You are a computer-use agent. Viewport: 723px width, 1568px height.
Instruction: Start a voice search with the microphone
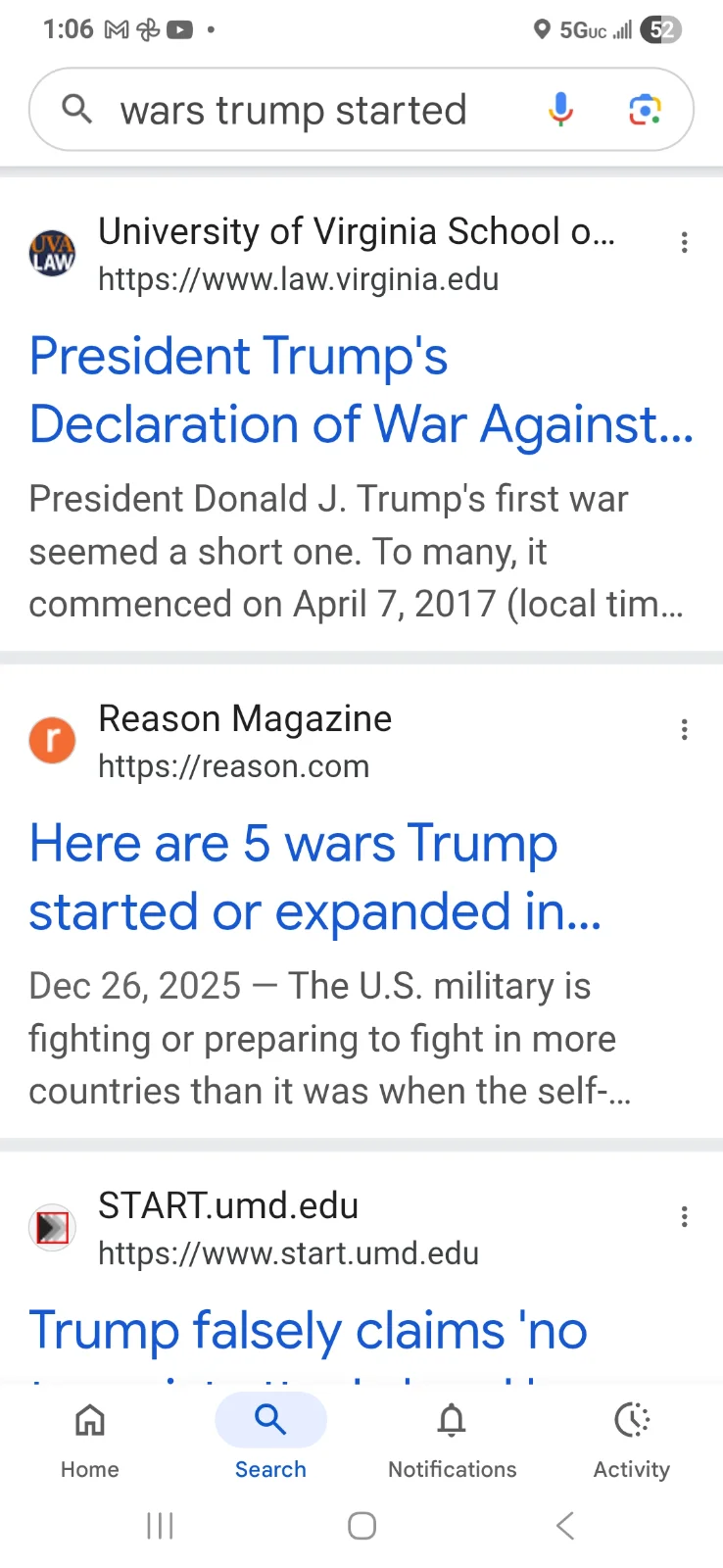[x=560, y=110]
